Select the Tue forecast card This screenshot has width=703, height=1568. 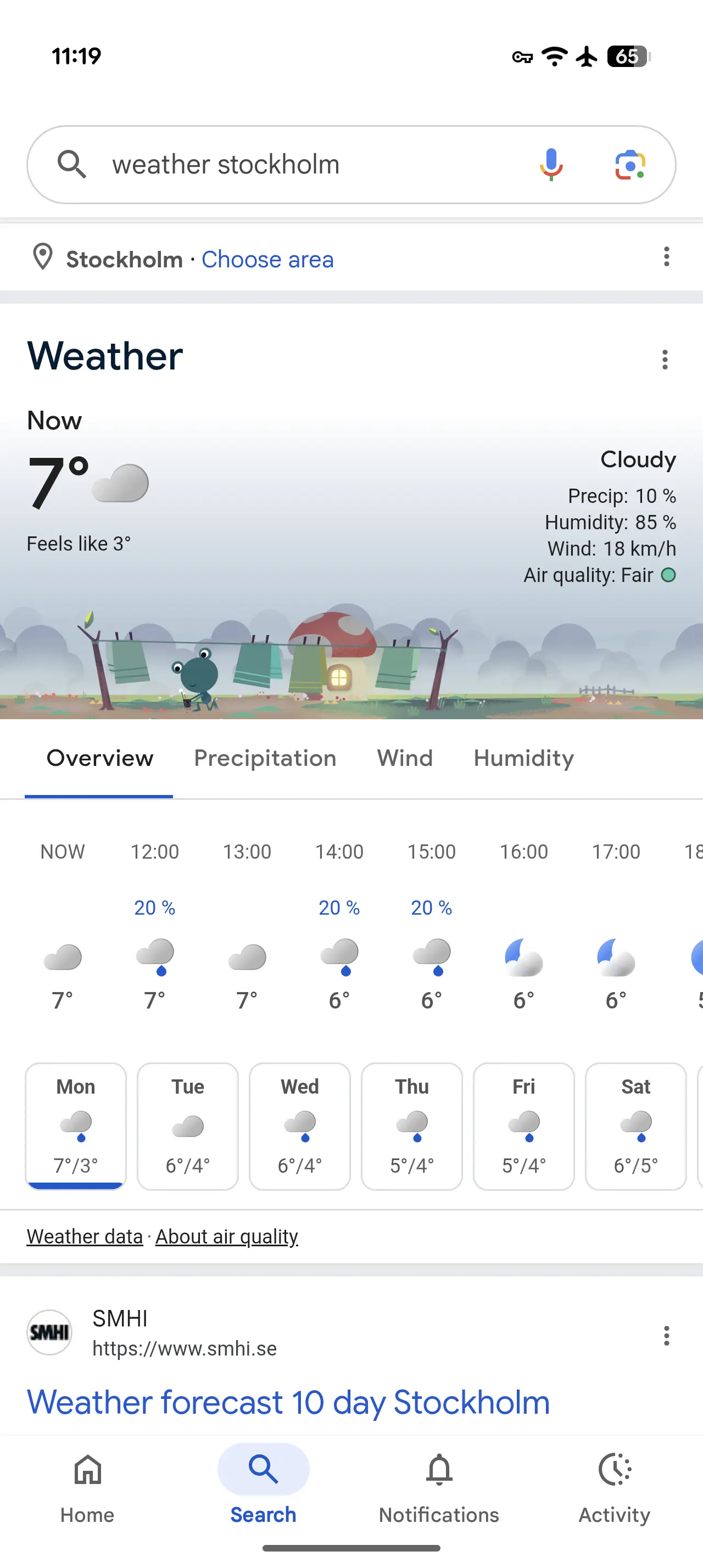coord(187,1126)
